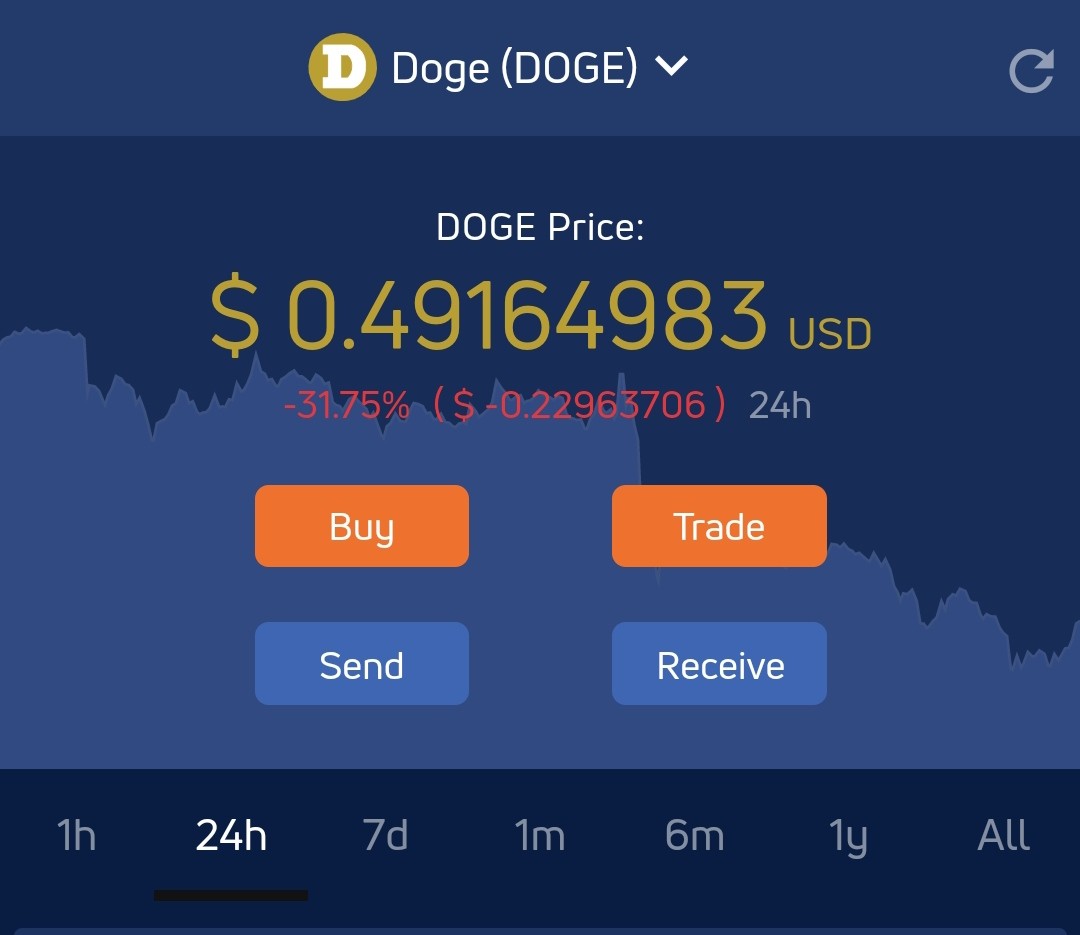Tap Receive to get DOGE
1080x935 pixels.
(719, 664)
